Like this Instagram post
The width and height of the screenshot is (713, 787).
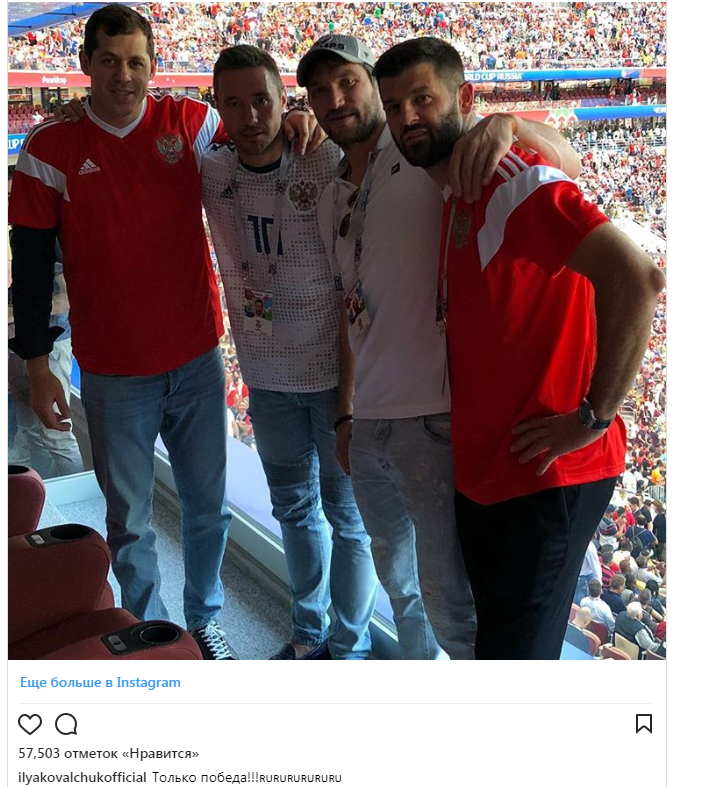pos(30,724)
